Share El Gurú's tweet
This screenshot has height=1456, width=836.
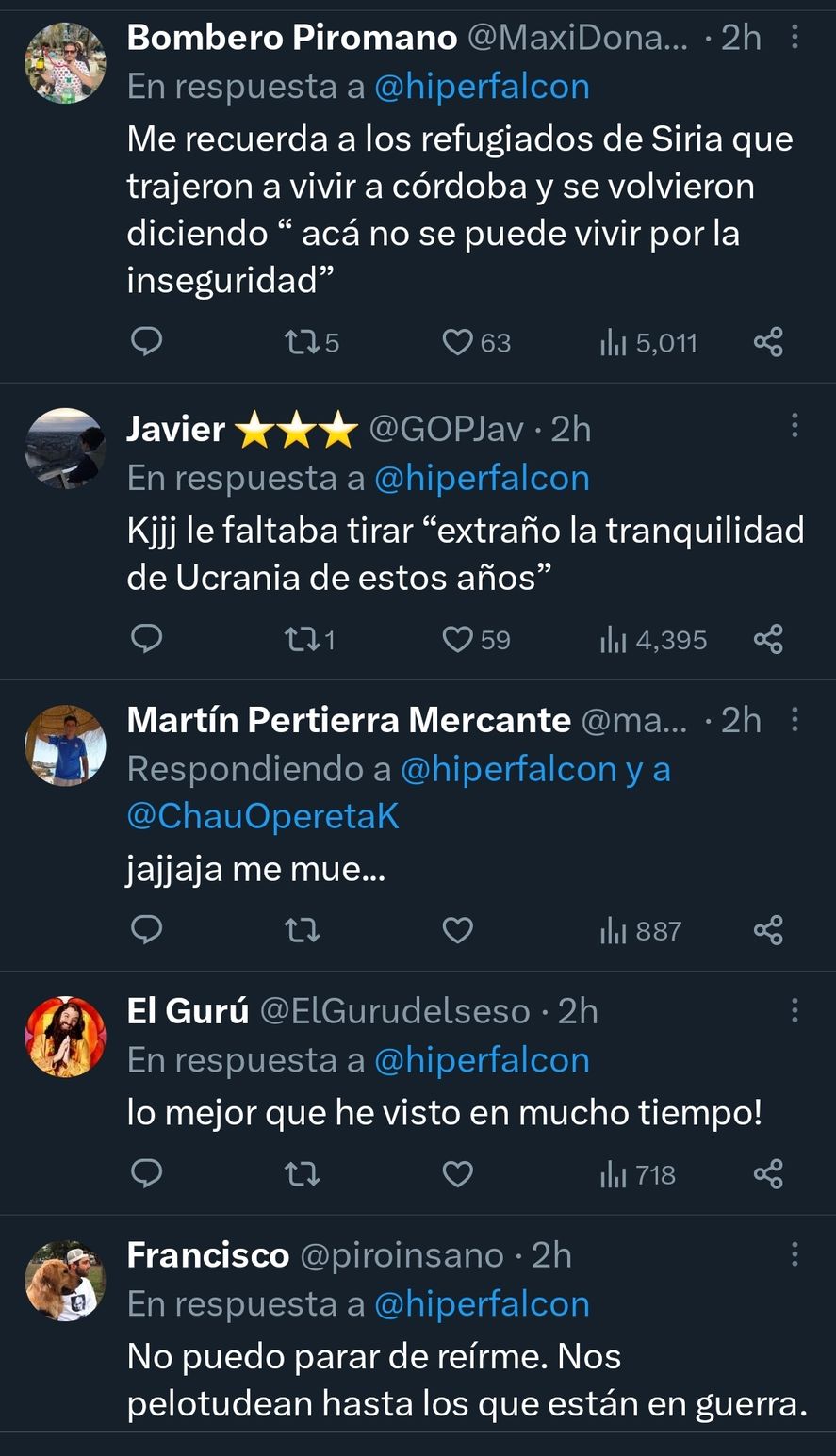pyautogui.click(x=768, y=1174)
